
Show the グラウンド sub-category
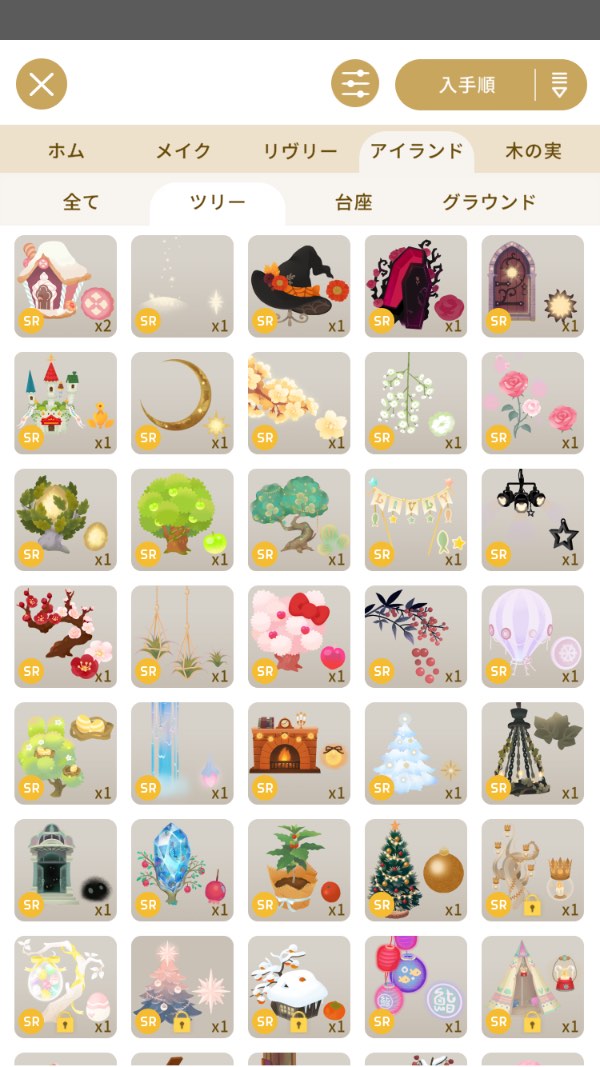pos(489,202)
